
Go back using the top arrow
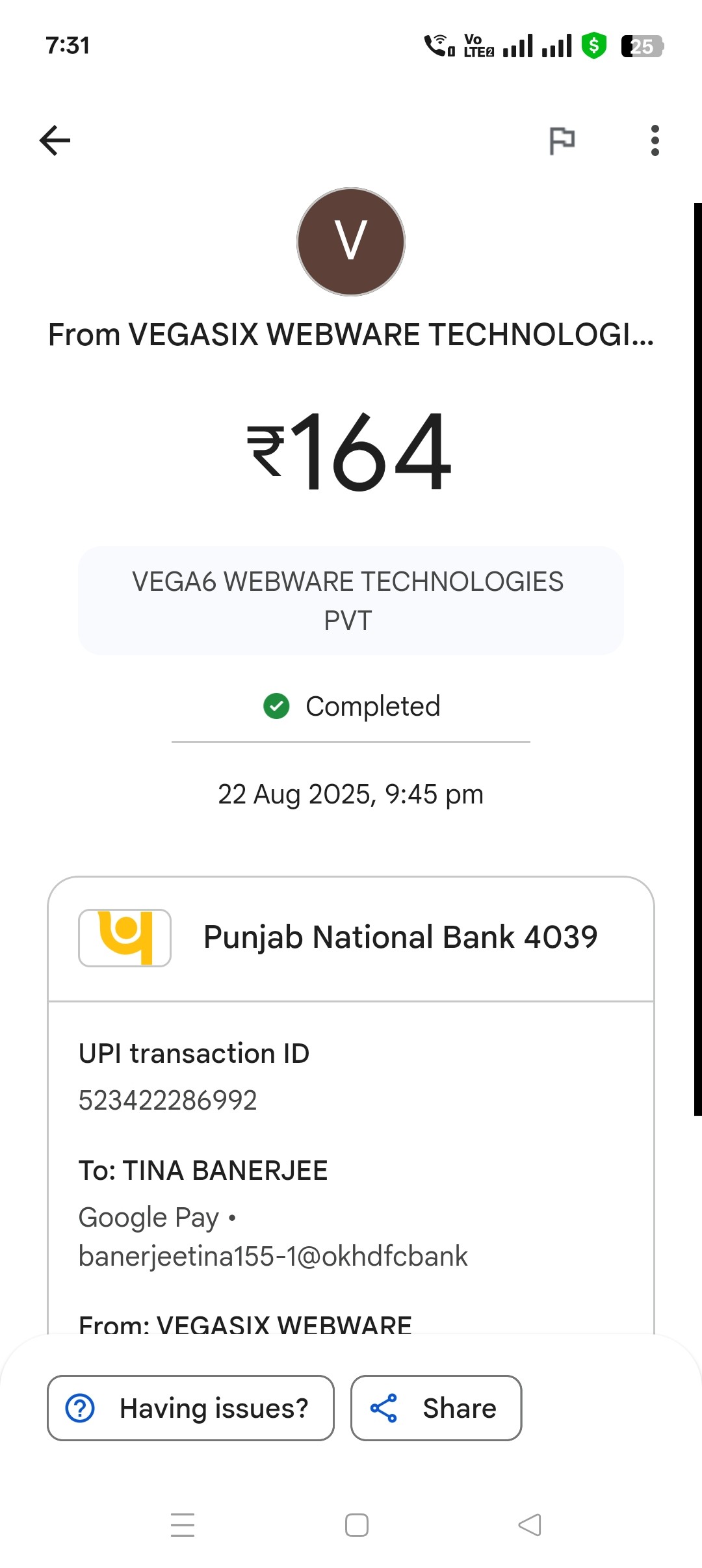(x=55, y=140)
